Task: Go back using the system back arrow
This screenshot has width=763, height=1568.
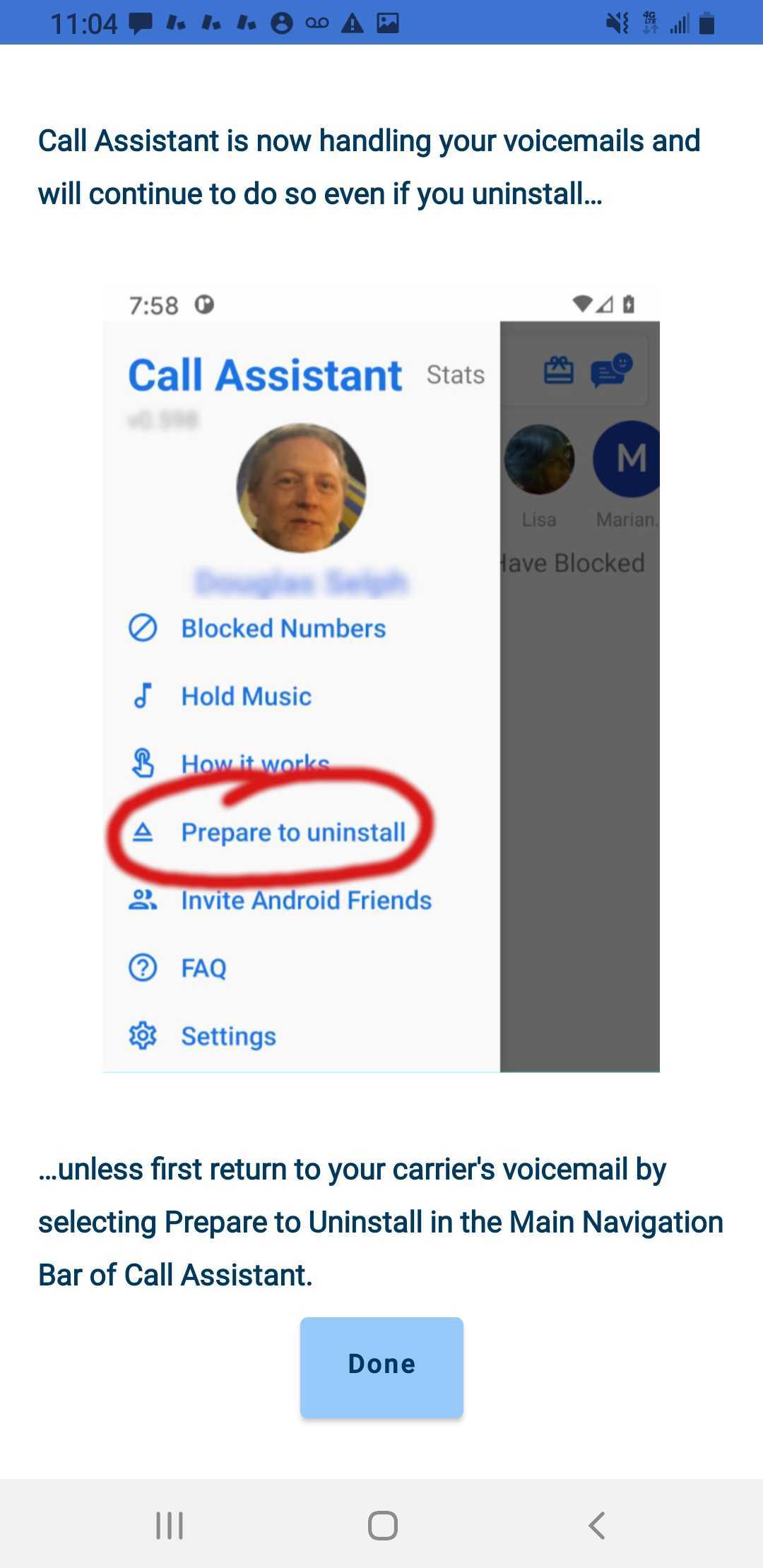Action: pos(597,1526)
